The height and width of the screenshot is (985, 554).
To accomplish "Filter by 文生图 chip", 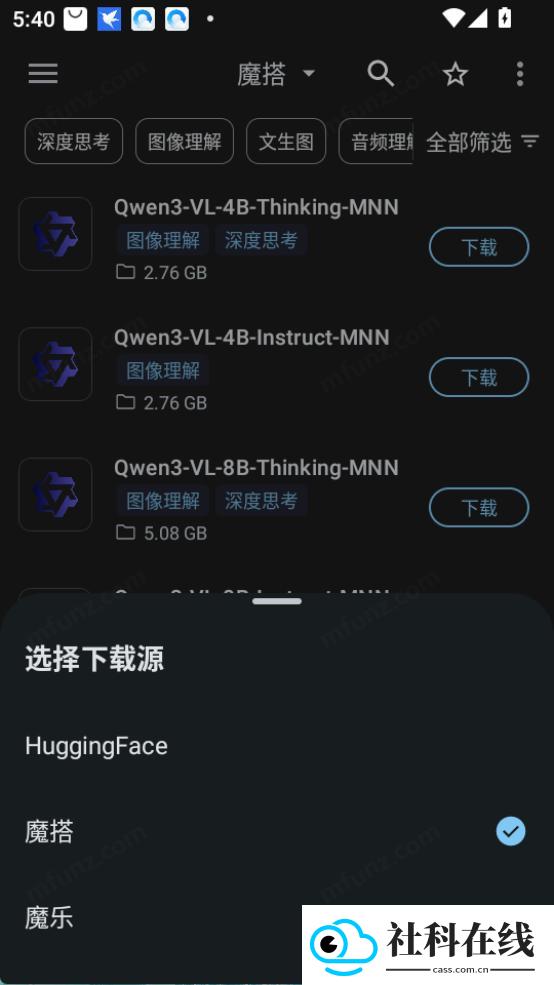I will click(x=286, y=141).
